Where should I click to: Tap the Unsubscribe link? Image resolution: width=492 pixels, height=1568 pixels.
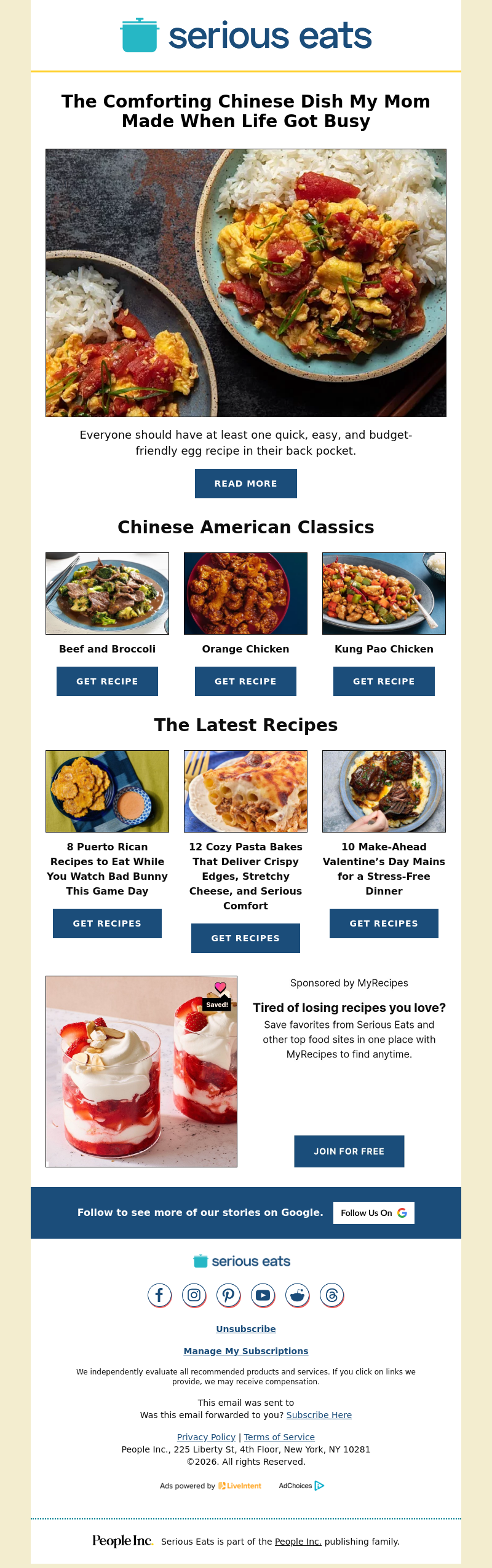tap(246, 1329)
